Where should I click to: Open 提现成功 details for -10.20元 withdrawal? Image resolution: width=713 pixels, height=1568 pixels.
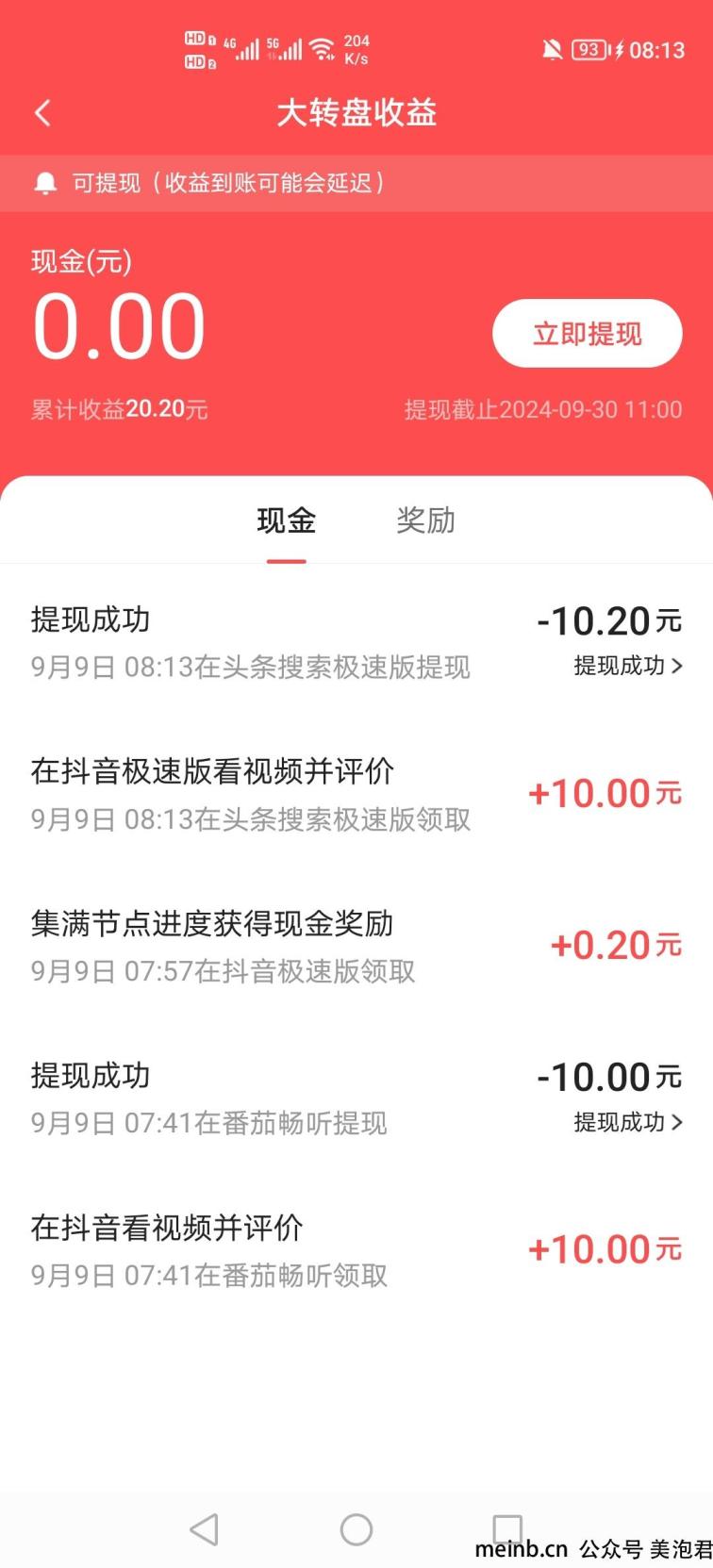click(628, 666)
